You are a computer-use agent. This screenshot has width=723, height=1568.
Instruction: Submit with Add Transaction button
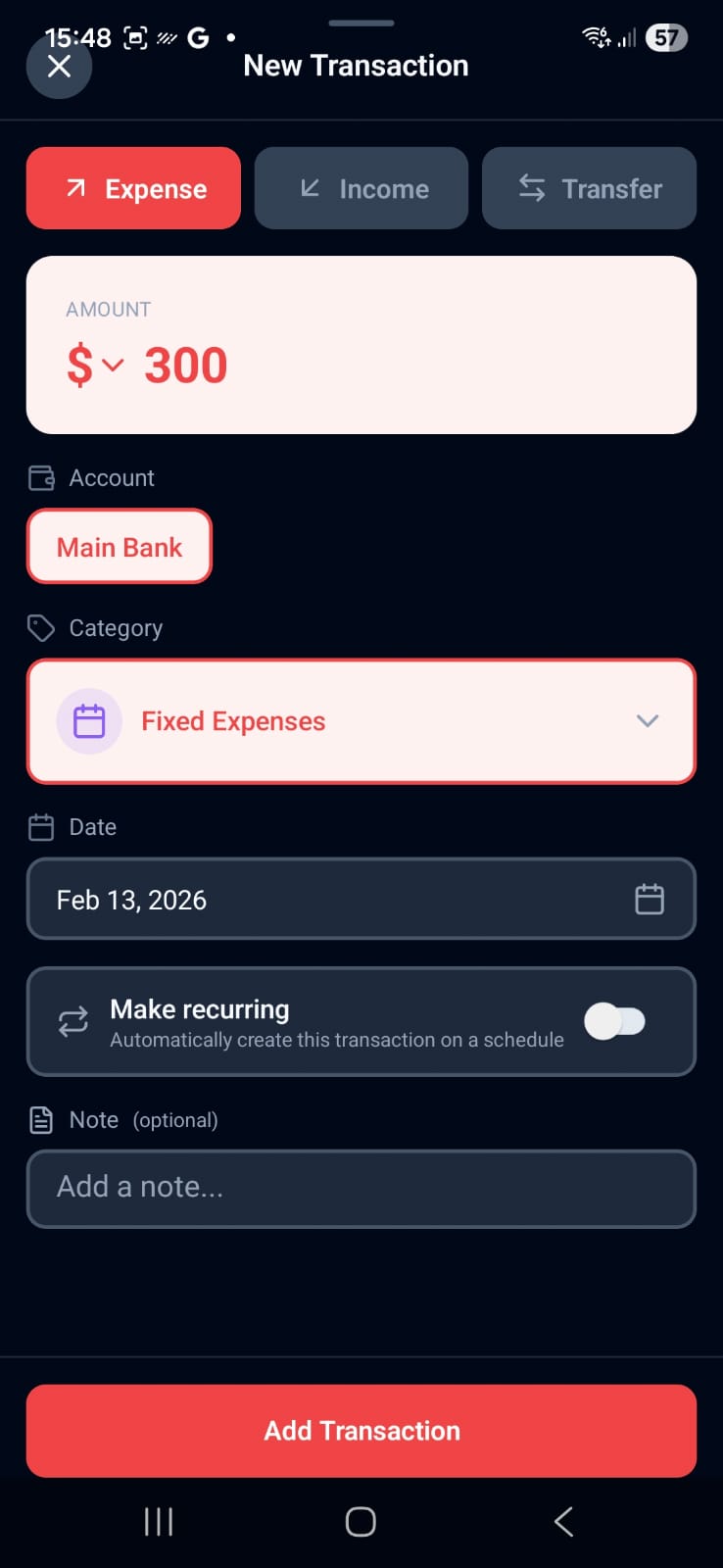pyautogui.click(x=361, y=1431)
